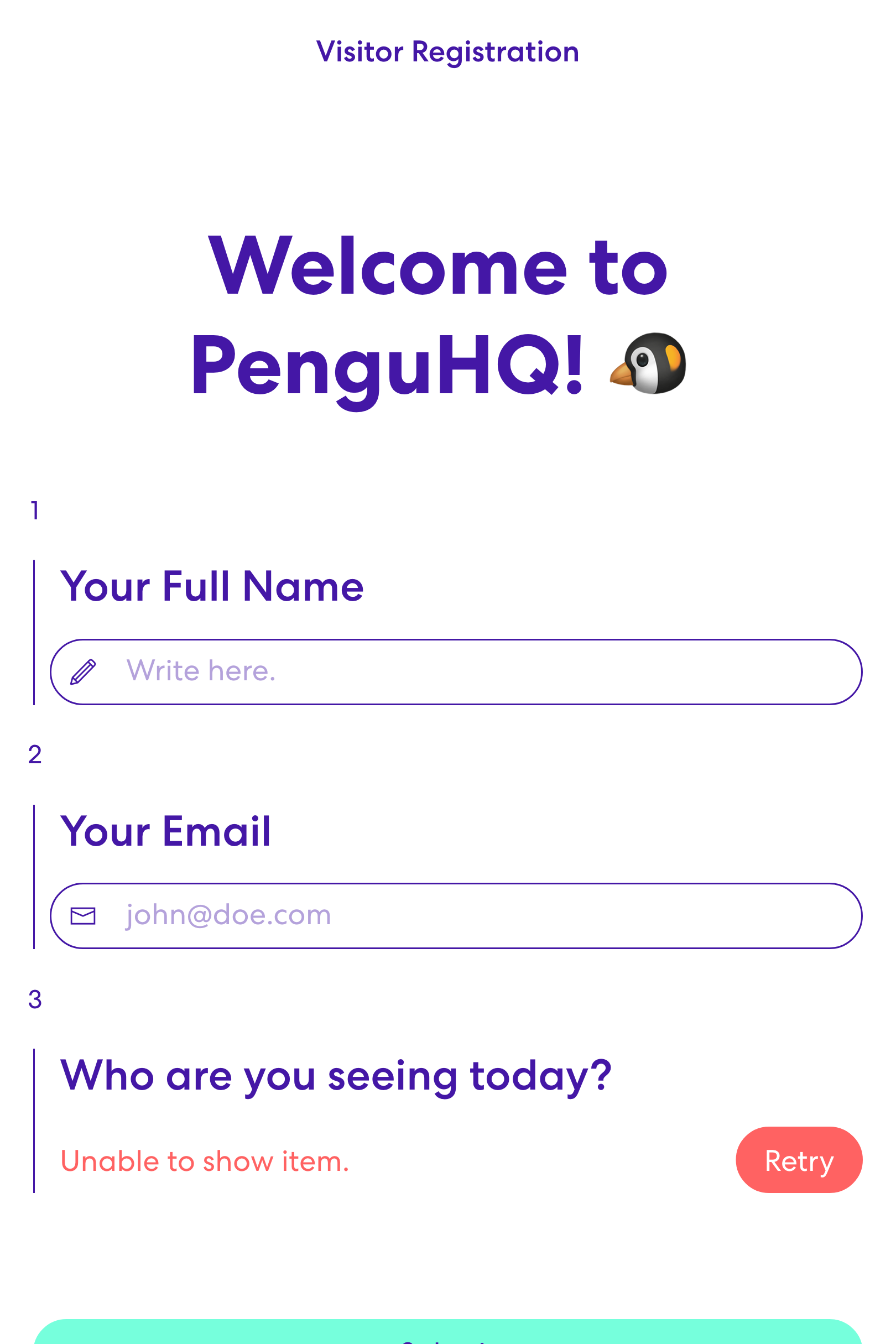The image size is (896, 1344).
Task: Tap the green Submit button
Action: click(x=447, y=1332)
